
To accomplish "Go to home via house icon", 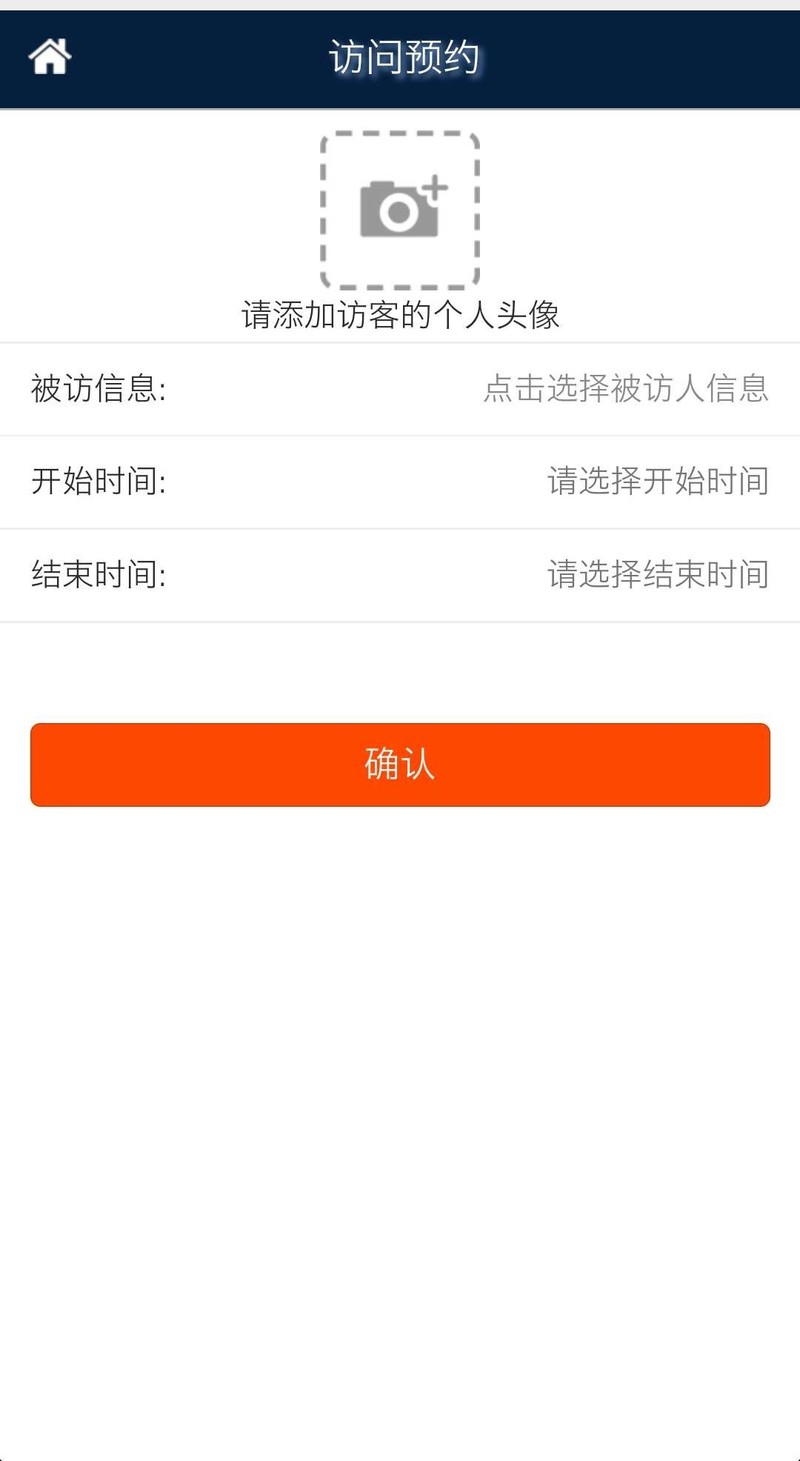I will (x=50, y=56).
